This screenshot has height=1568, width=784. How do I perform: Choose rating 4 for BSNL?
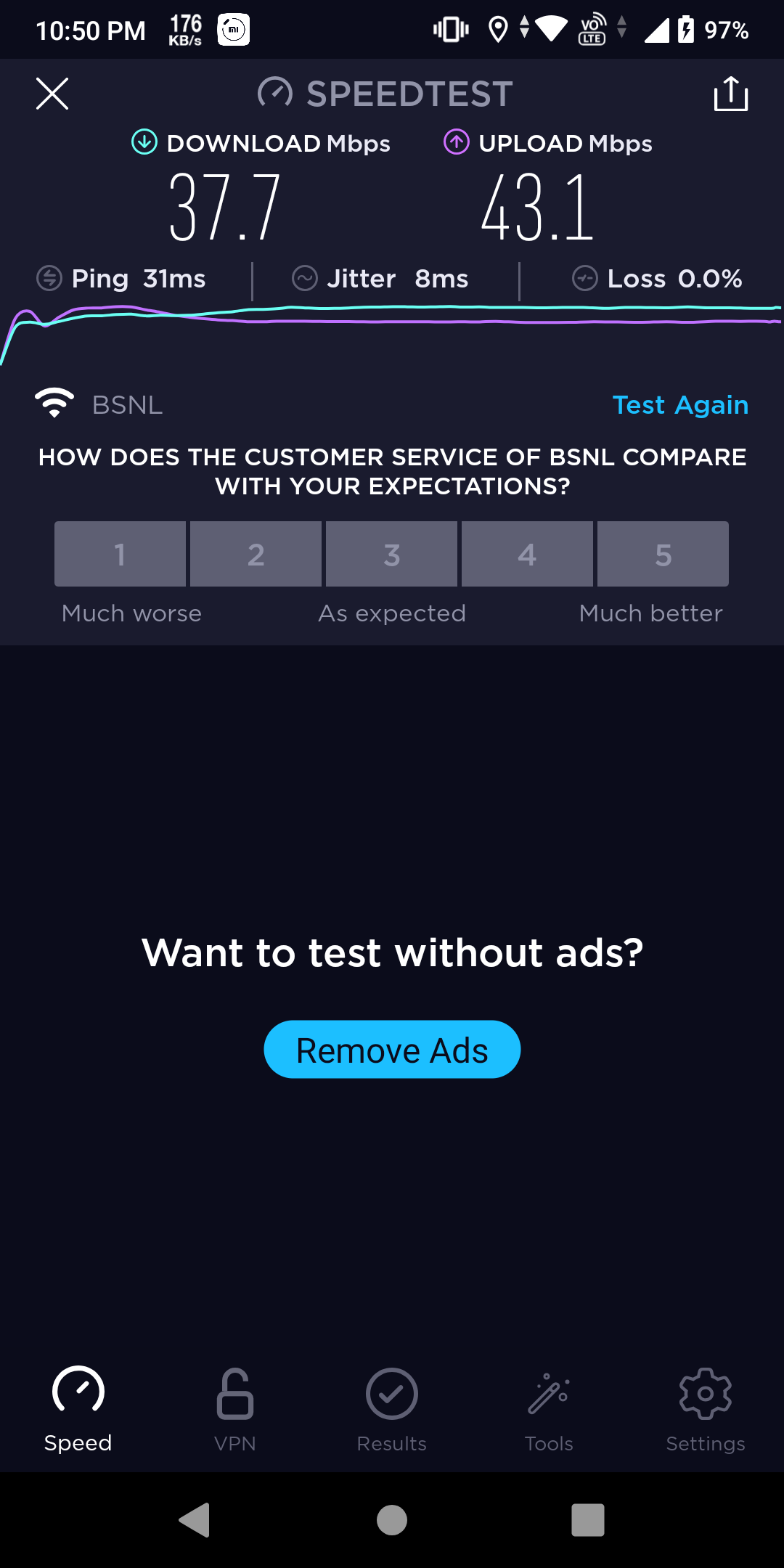pos(527,554)
